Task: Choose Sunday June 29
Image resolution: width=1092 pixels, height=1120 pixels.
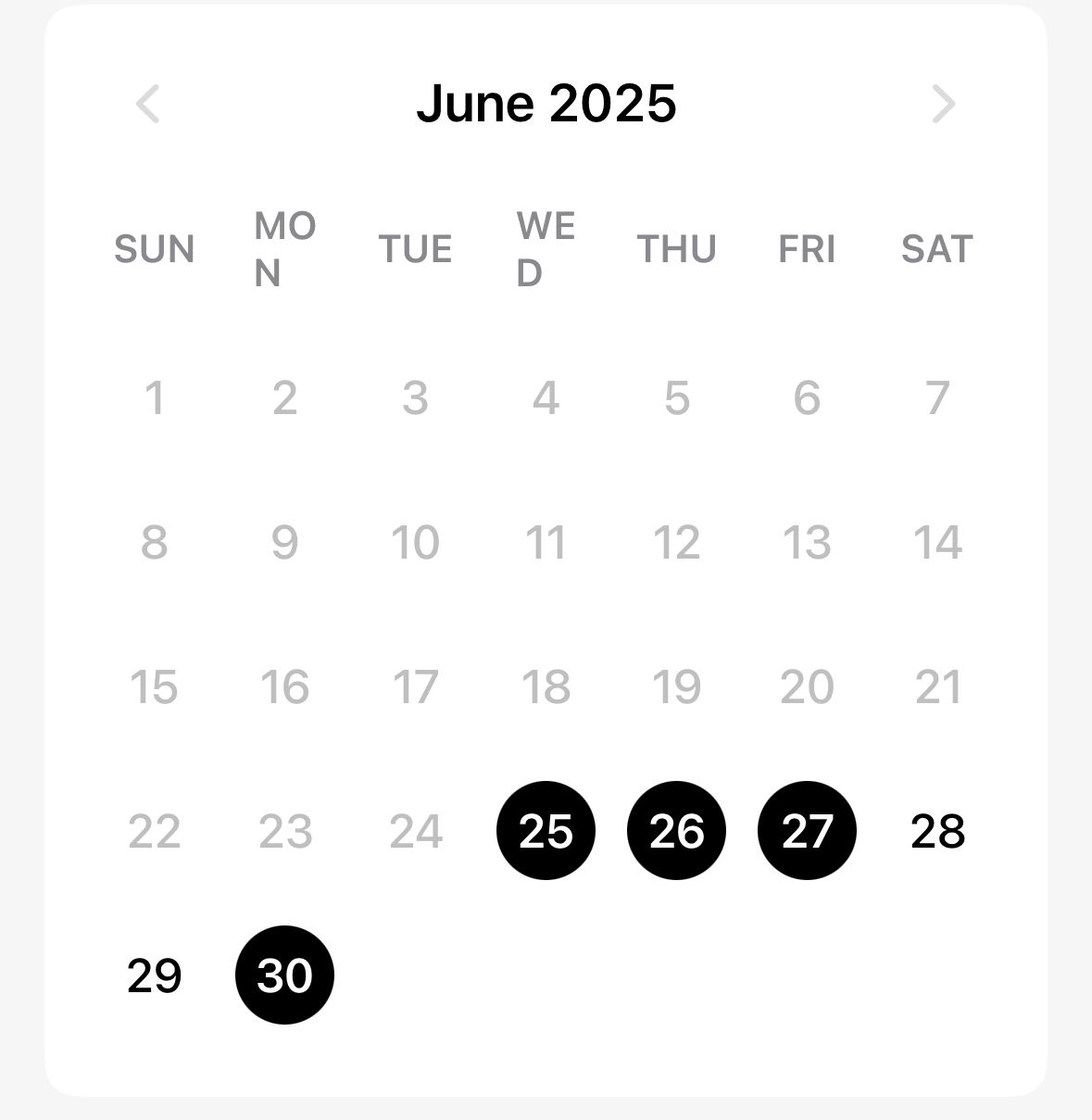Action: point(154,975)
